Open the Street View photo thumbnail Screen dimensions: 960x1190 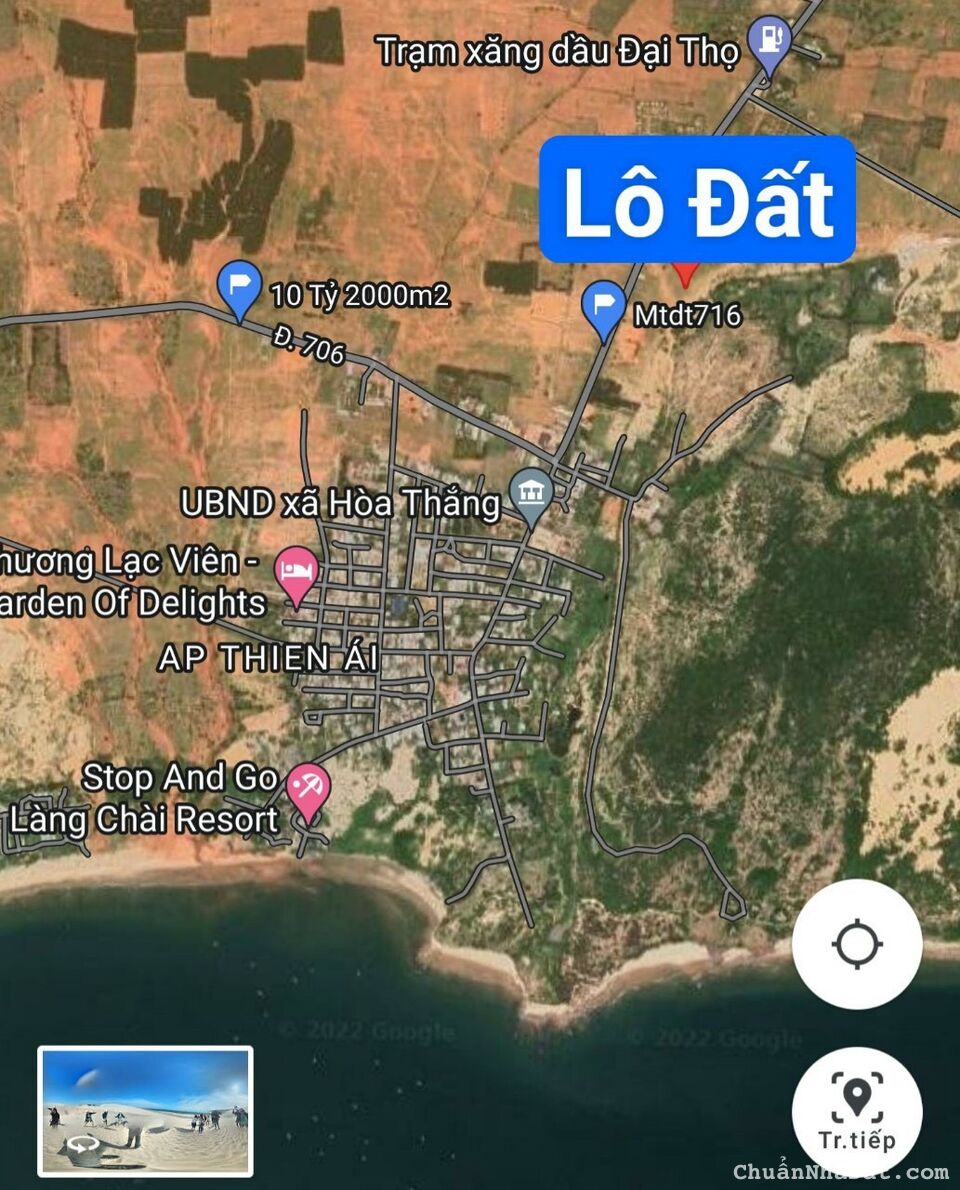click(x=145, y=1110)
